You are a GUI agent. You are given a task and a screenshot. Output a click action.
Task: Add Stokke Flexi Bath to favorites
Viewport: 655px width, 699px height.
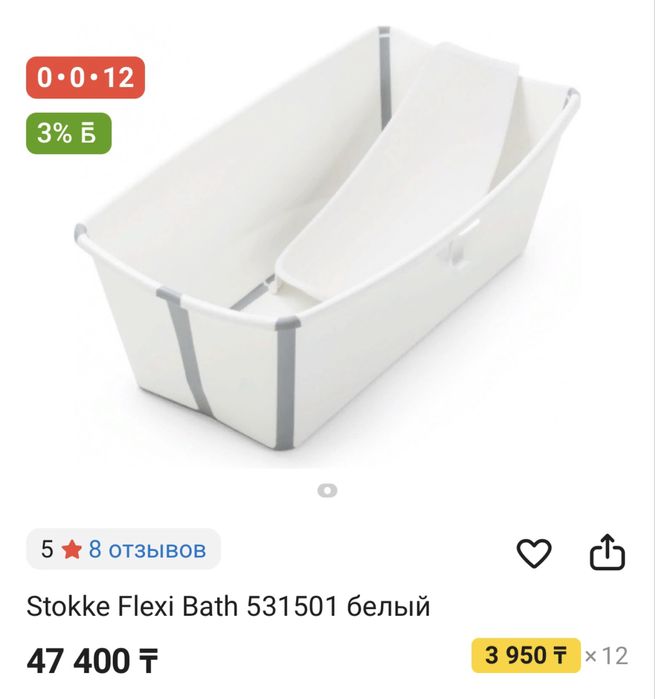(x=534, y=553)
